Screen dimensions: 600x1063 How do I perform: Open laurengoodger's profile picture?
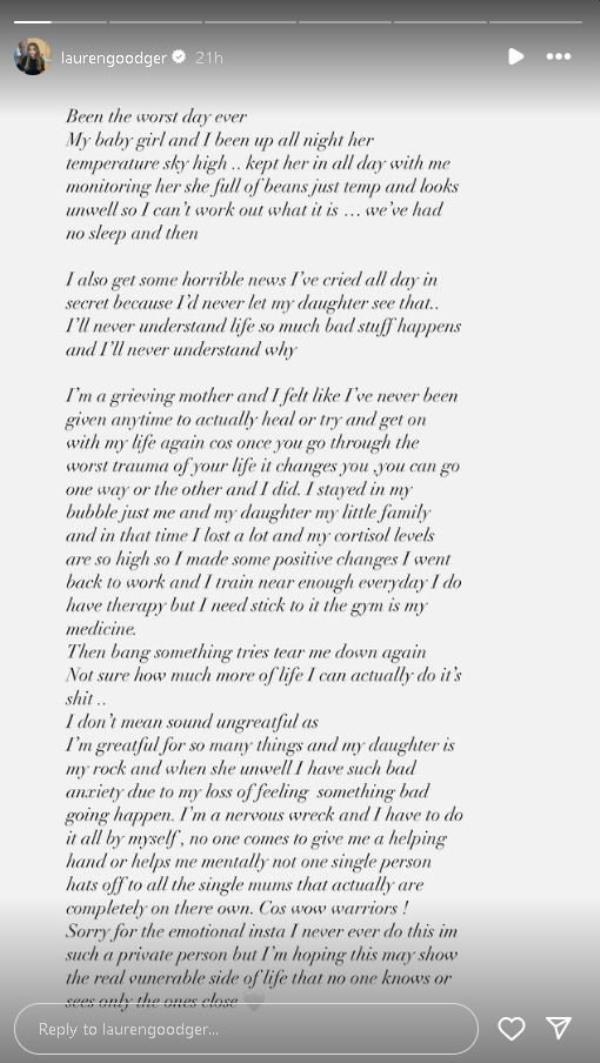point(31,57)
